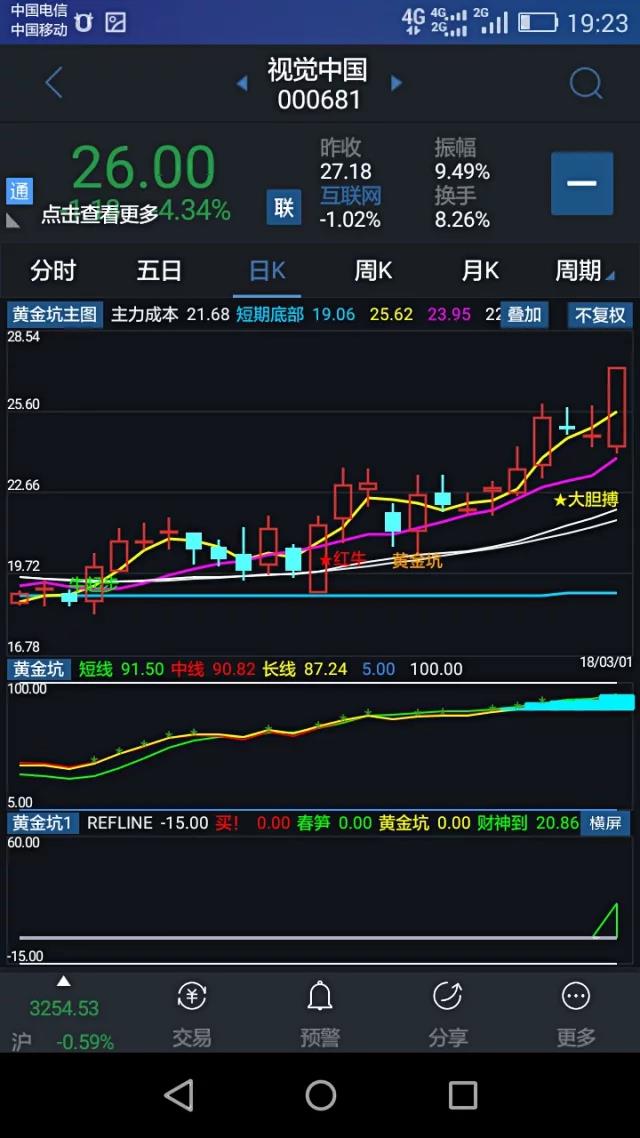
Task: Switch to the 分时 chart tab
Action: [x=53, y=271]
